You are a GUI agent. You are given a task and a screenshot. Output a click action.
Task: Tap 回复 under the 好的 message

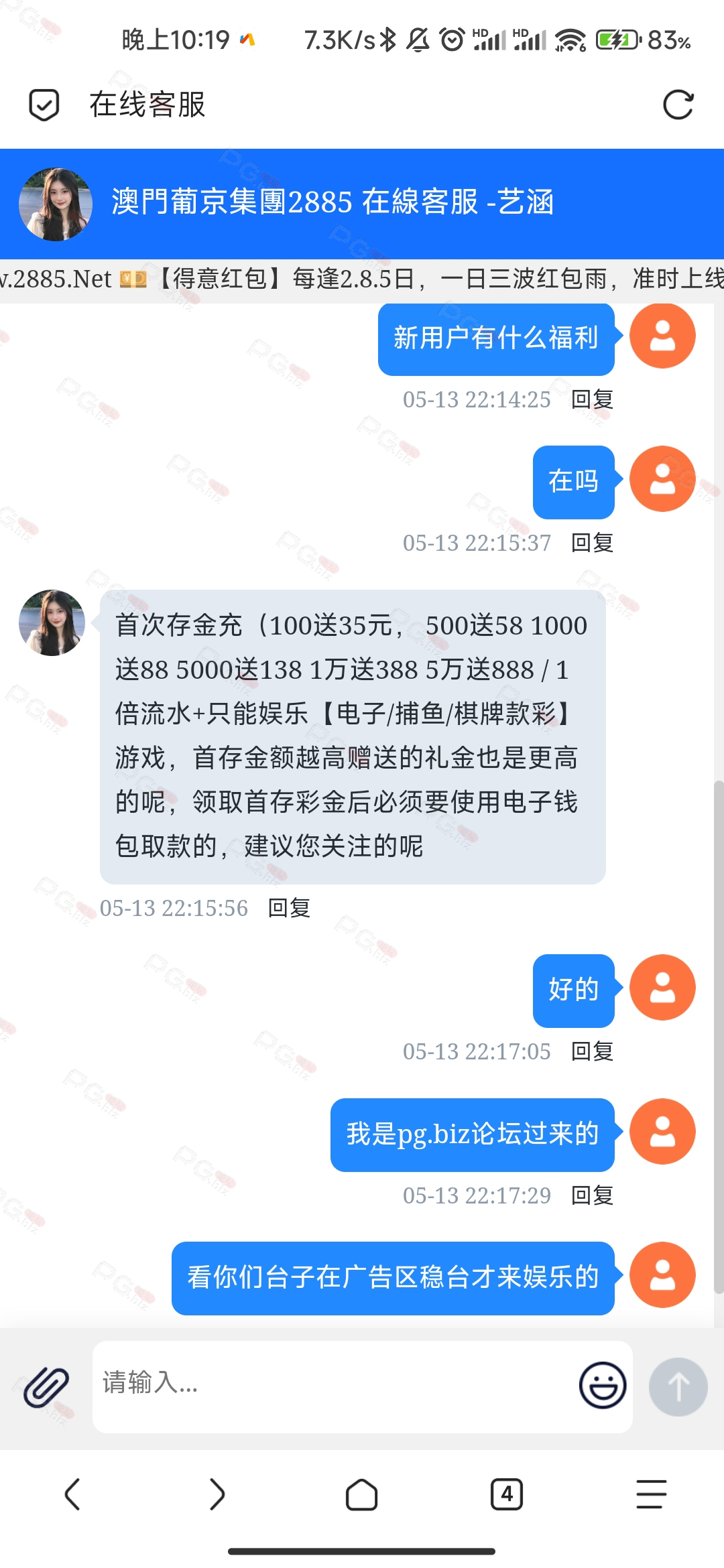[592, 1051]
